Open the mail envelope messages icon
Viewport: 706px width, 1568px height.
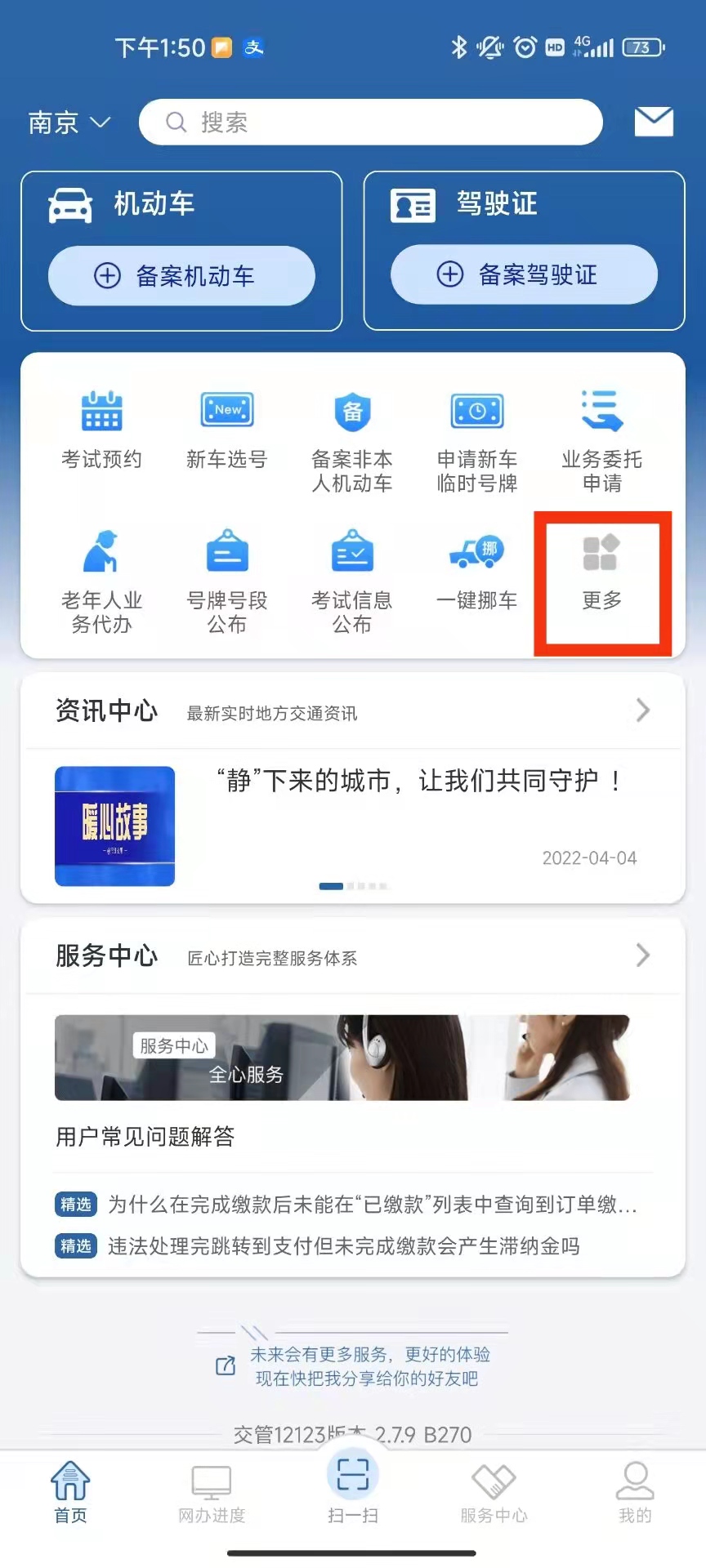pyautogui.click(x=654, y=122)
